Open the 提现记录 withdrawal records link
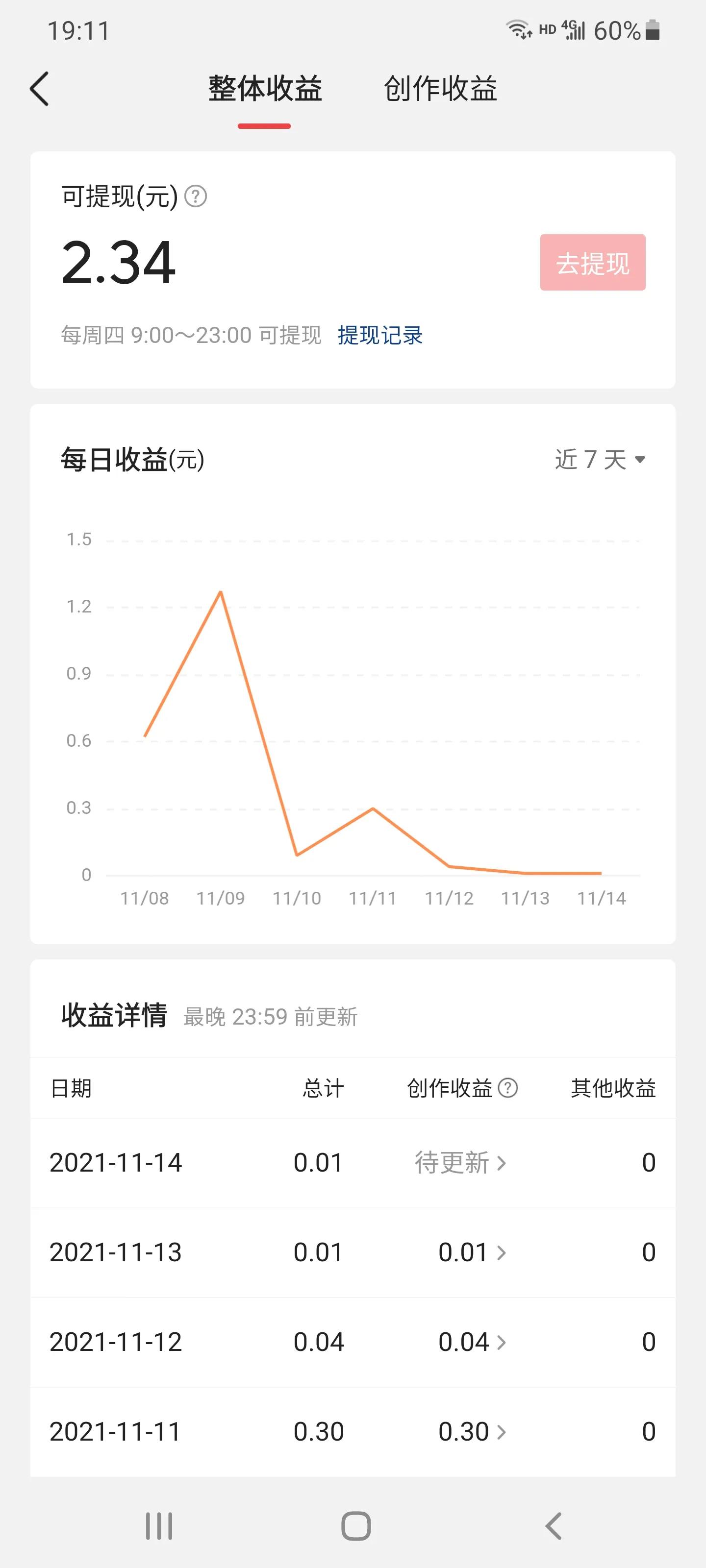Screen dimensions: 706x1568 (x=379, y=335)
